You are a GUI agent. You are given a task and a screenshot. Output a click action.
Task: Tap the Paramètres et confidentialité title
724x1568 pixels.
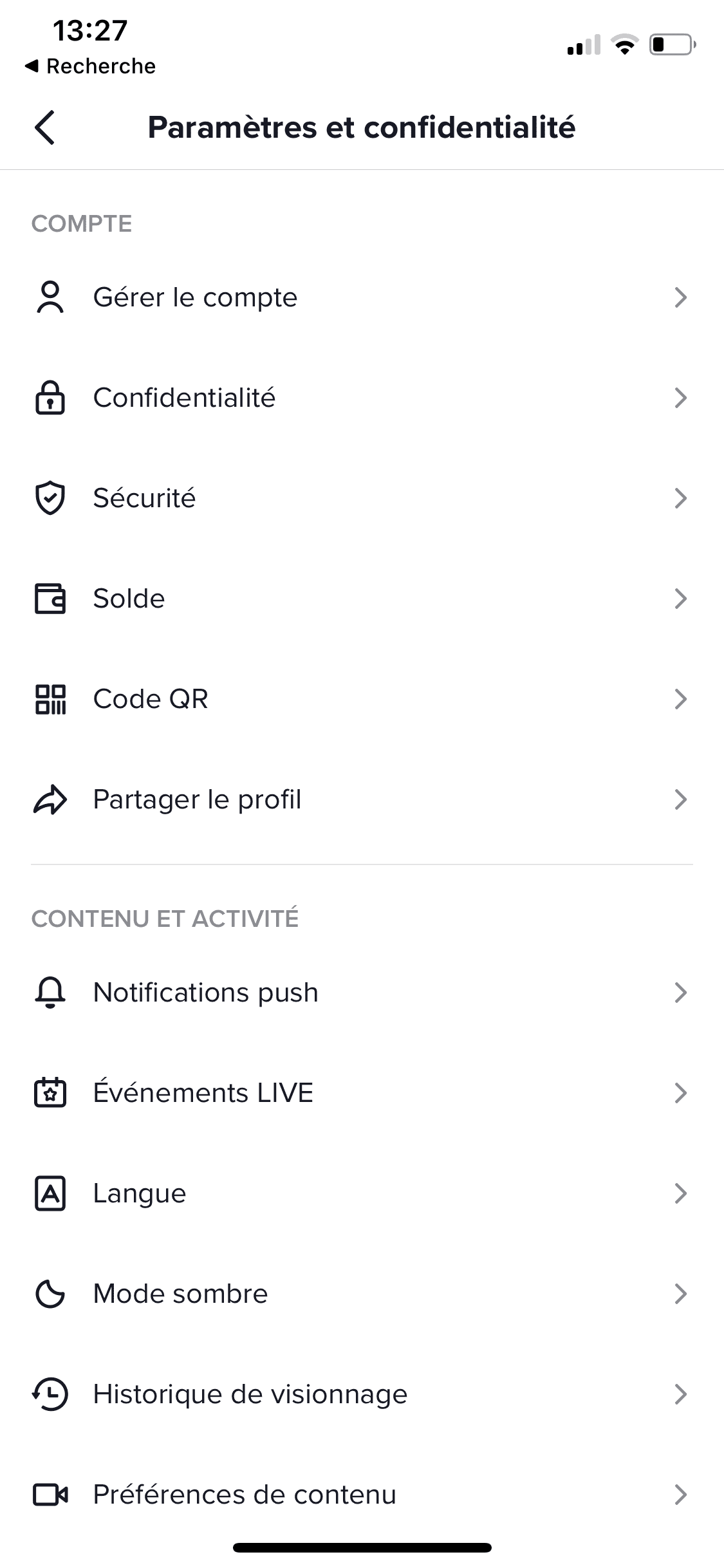coord(362,127)
